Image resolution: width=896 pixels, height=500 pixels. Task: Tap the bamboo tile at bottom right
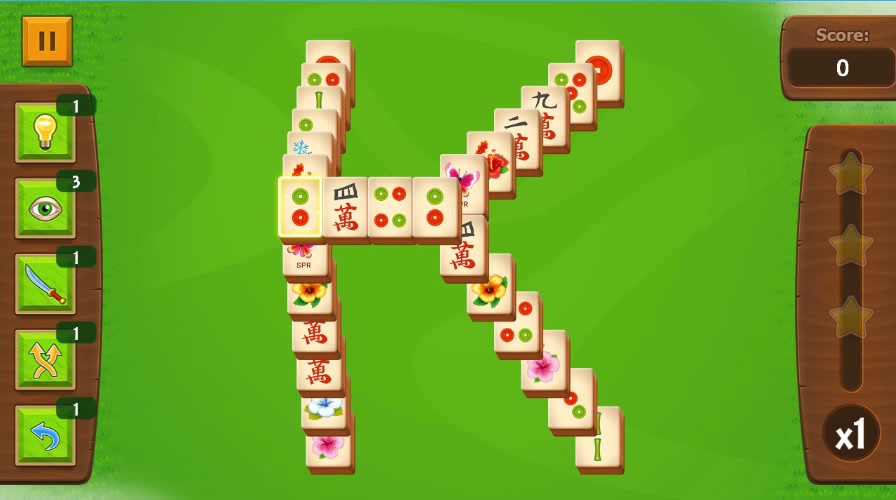(x=599, y=437)
